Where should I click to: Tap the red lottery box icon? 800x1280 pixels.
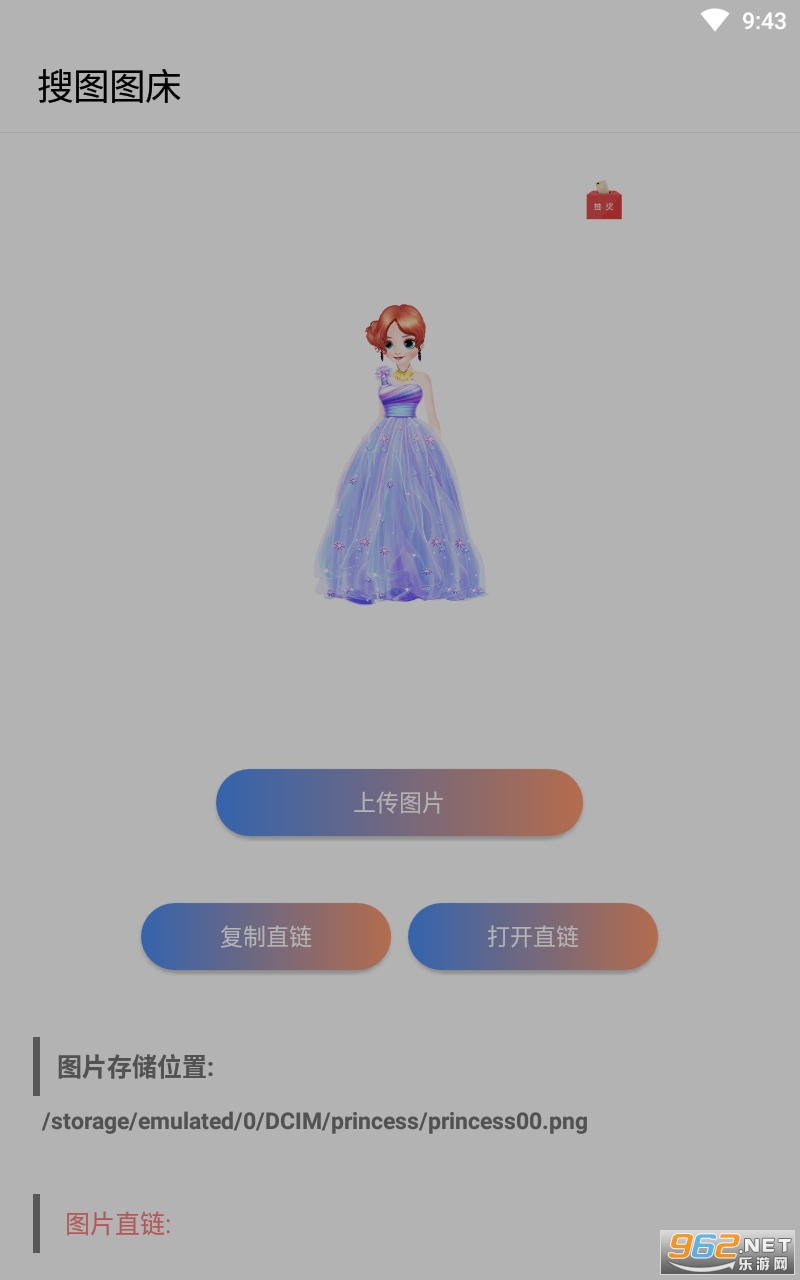point(603,201)
